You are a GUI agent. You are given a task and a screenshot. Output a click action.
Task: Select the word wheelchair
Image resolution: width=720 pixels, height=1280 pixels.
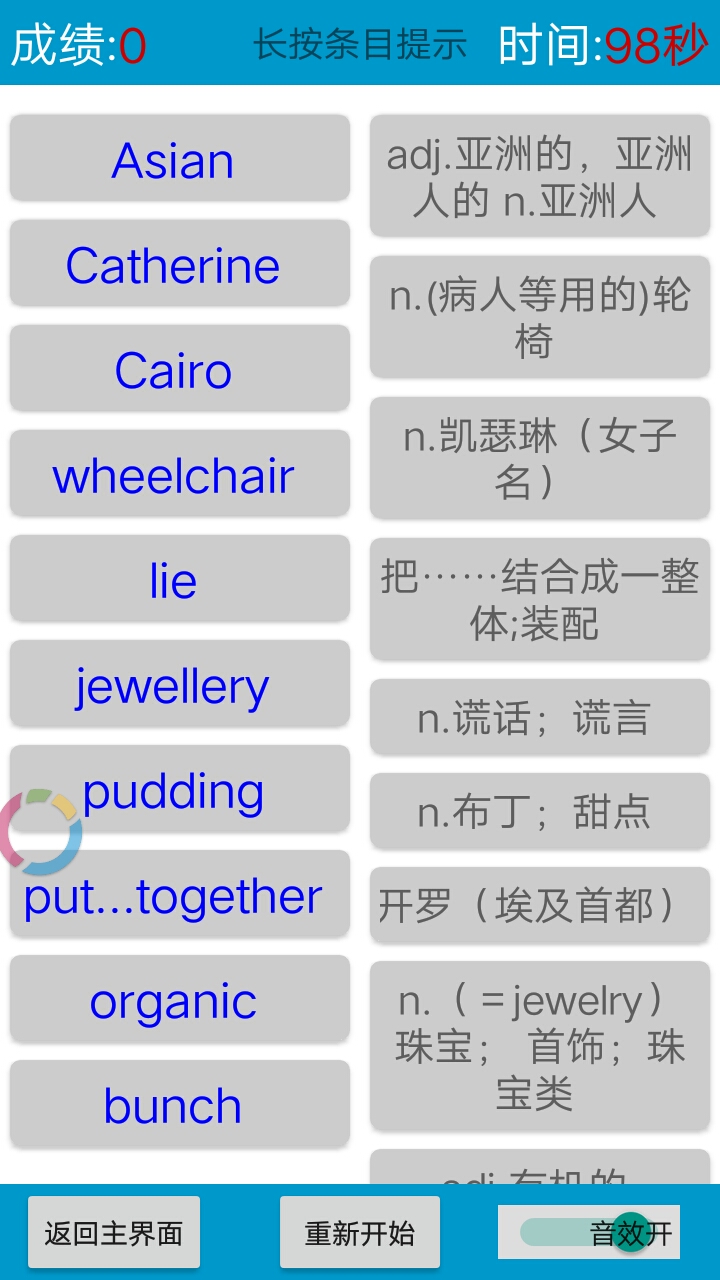[180, 474]
